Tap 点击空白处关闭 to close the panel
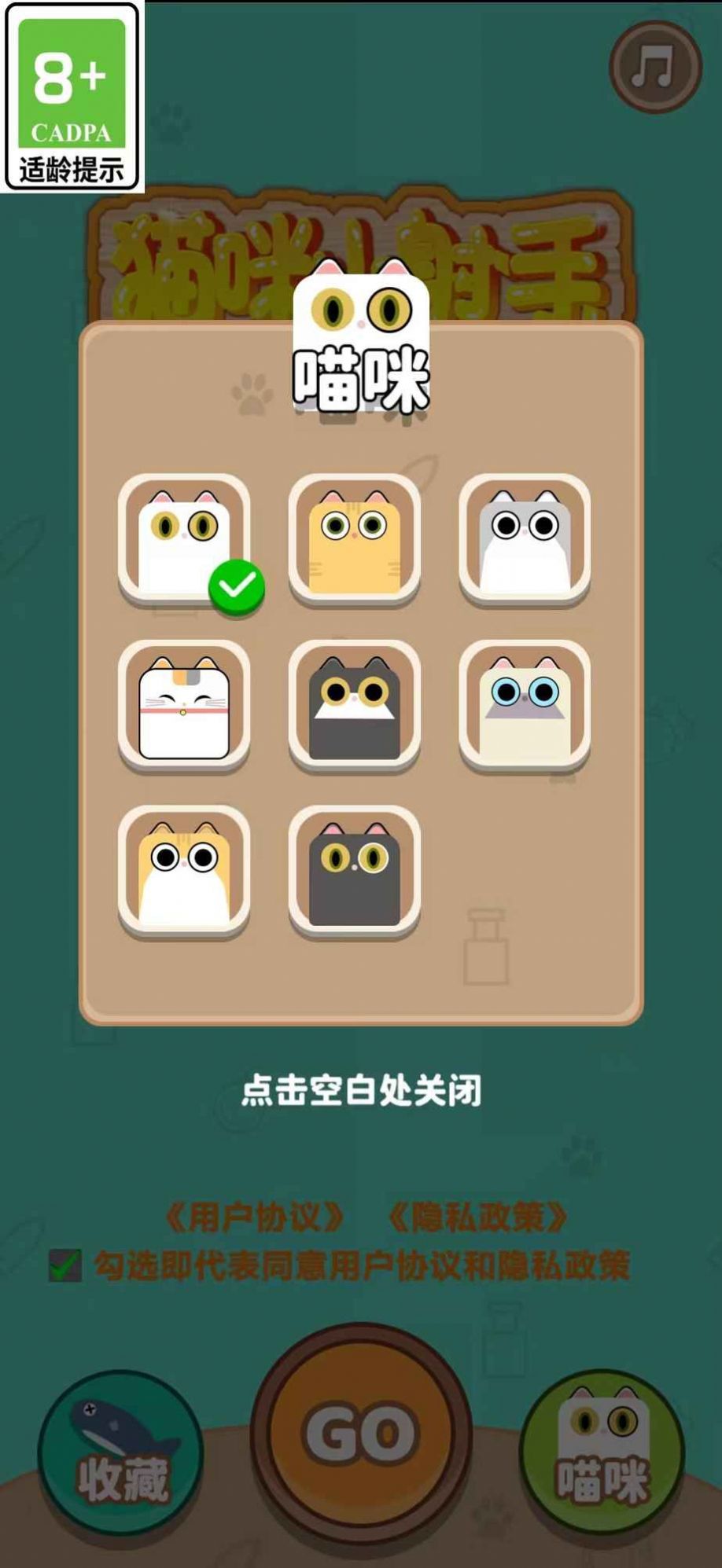The height and width of the screenshot is (1568, 722). 361,1090
